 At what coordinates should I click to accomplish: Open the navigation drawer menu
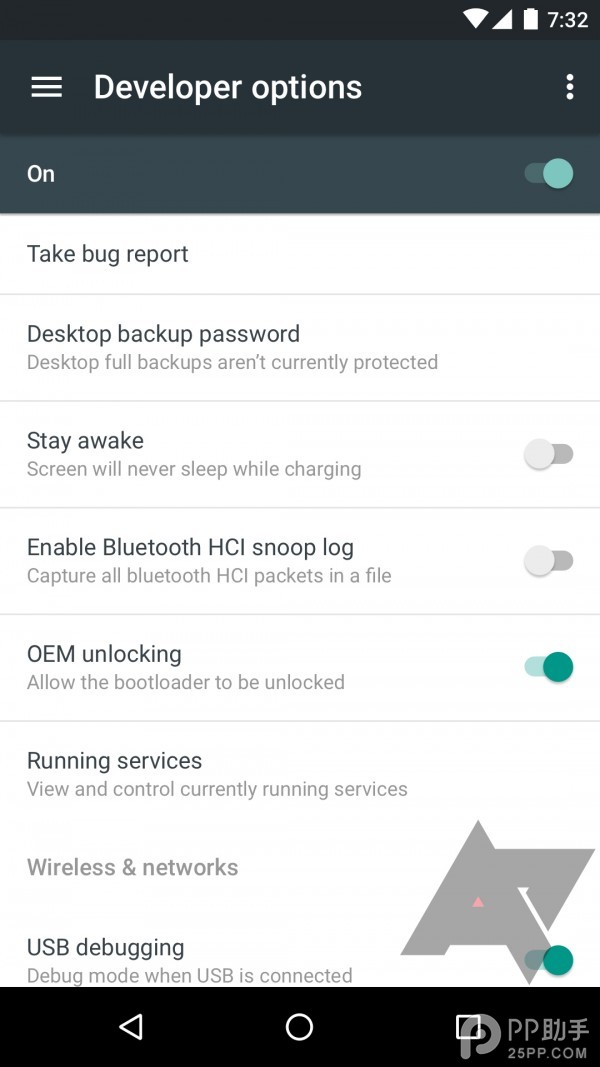(x=47, y=87)
